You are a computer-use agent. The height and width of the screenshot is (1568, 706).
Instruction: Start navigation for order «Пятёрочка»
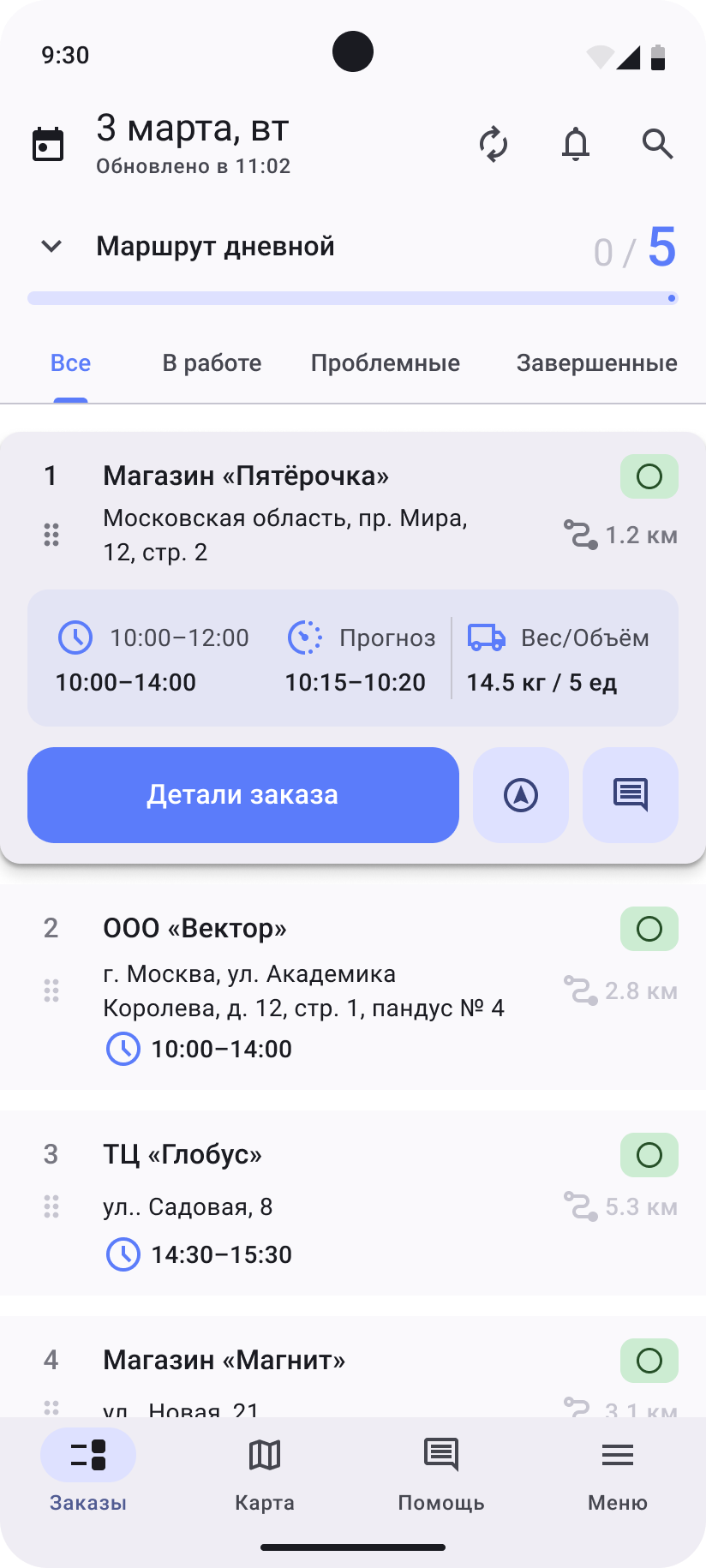tap(520, 794)
